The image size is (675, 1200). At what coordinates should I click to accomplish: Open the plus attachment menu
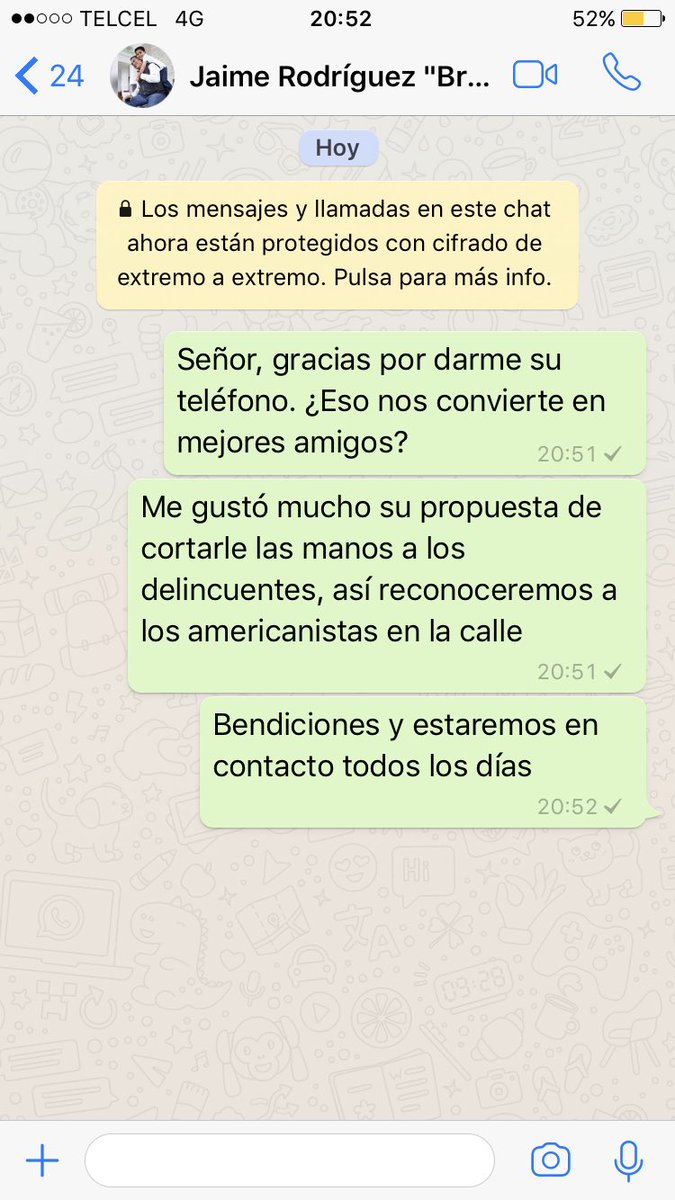(42, 1161)
